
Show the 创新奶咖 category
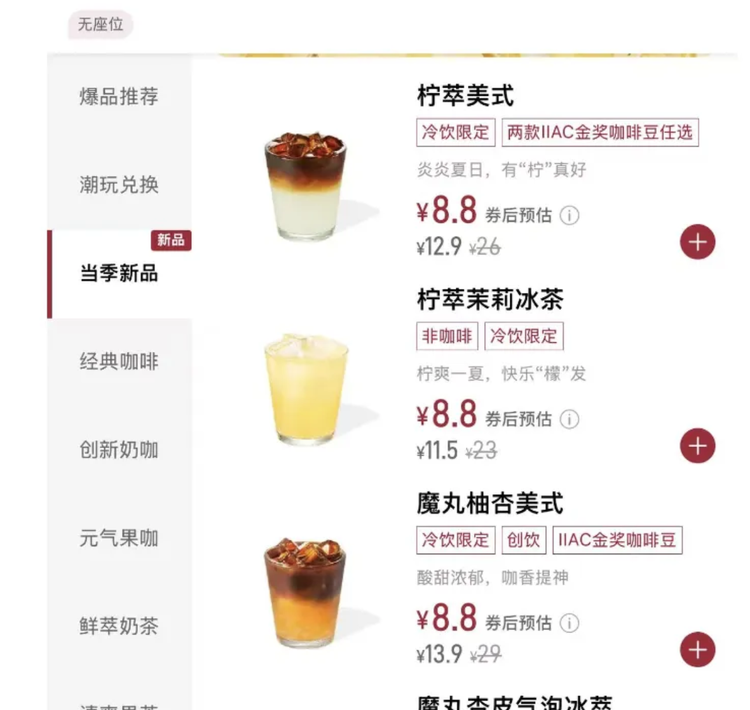pyautogui.click(x=119, y=450)
